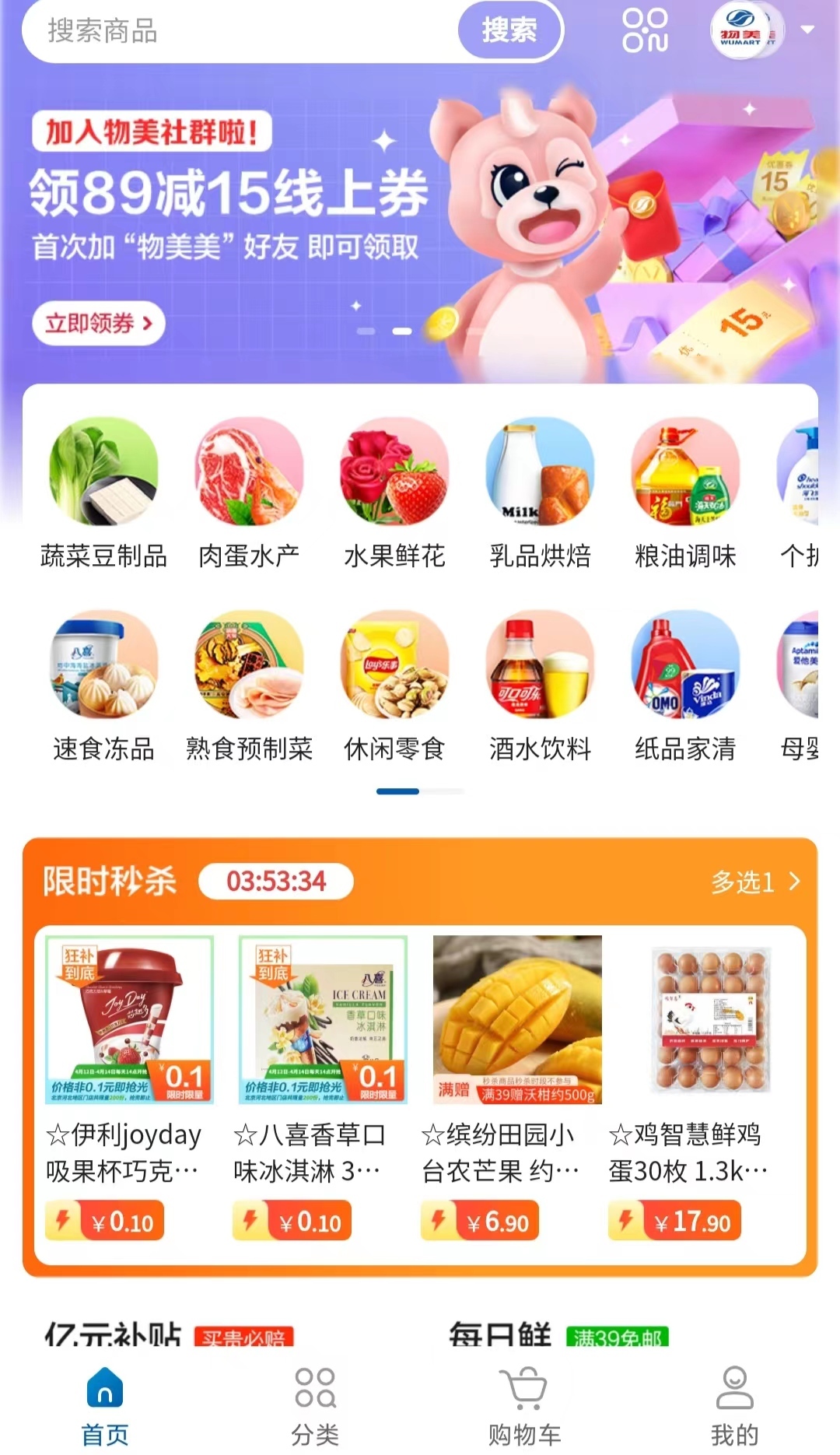
Task: Expand the Wumart store dropdown
Action: (x=807, y=30)
